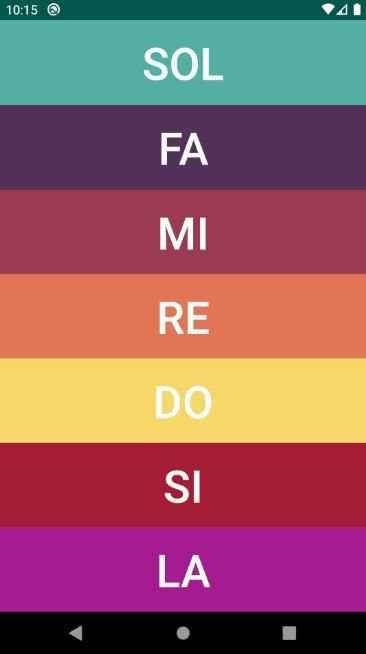Open recent apps via square button
The width and height of the screenshot is (366, 654).
[x=289, y=633]
